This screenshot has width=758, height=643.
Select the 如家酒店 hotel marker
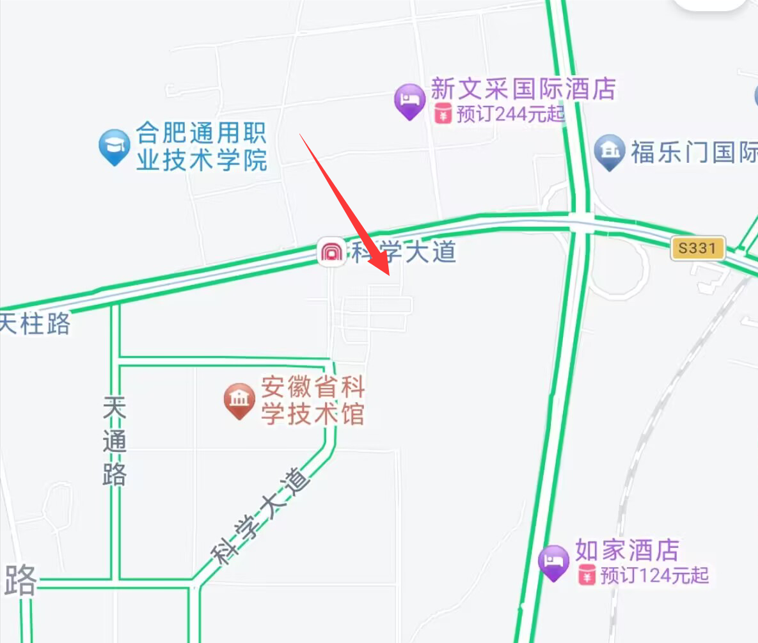point(553,562)
